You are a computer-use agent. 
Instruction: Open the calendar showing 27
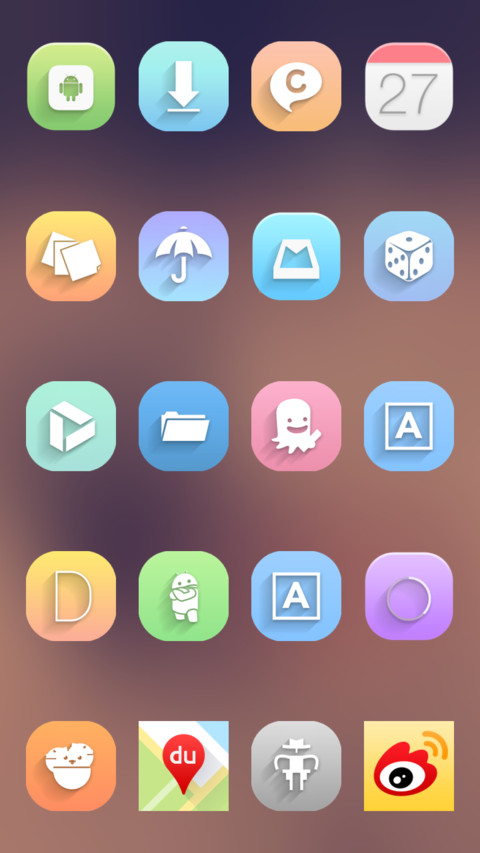coord(409,86)
